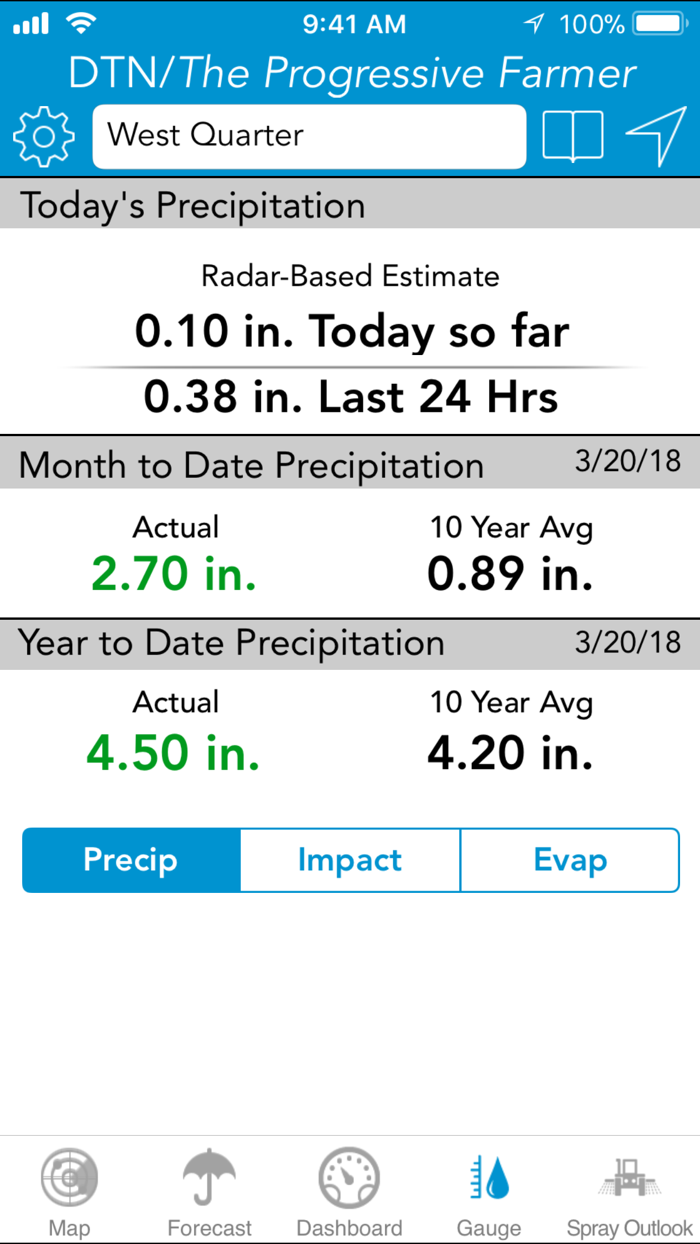Open the saved locations book icon
Image resolution: width=700 pixels, height=1244 pixels.
(573, 136)
